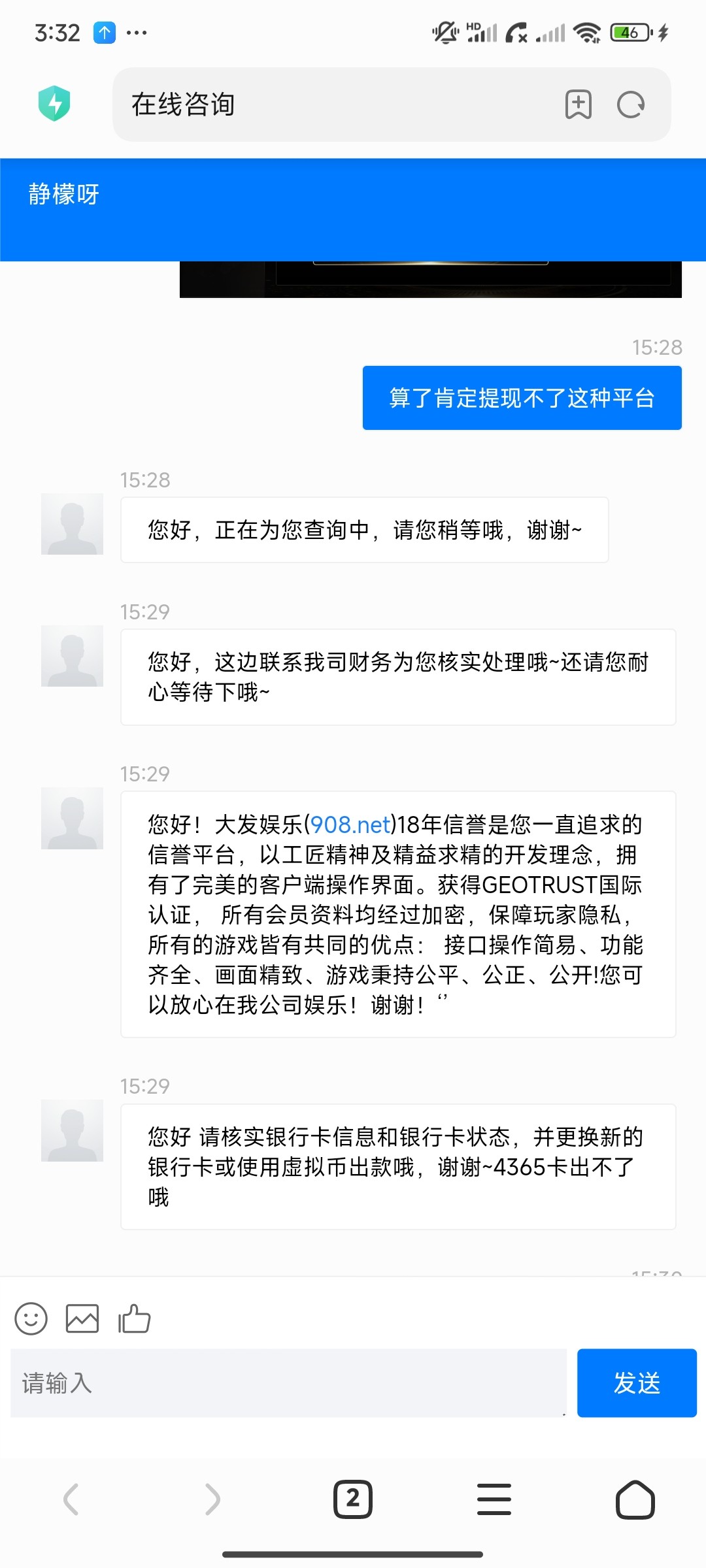Image resolution: width=706 pixels, height=1568 pixels.
Task: Open the browser menu
Action: coord(494,1499)
